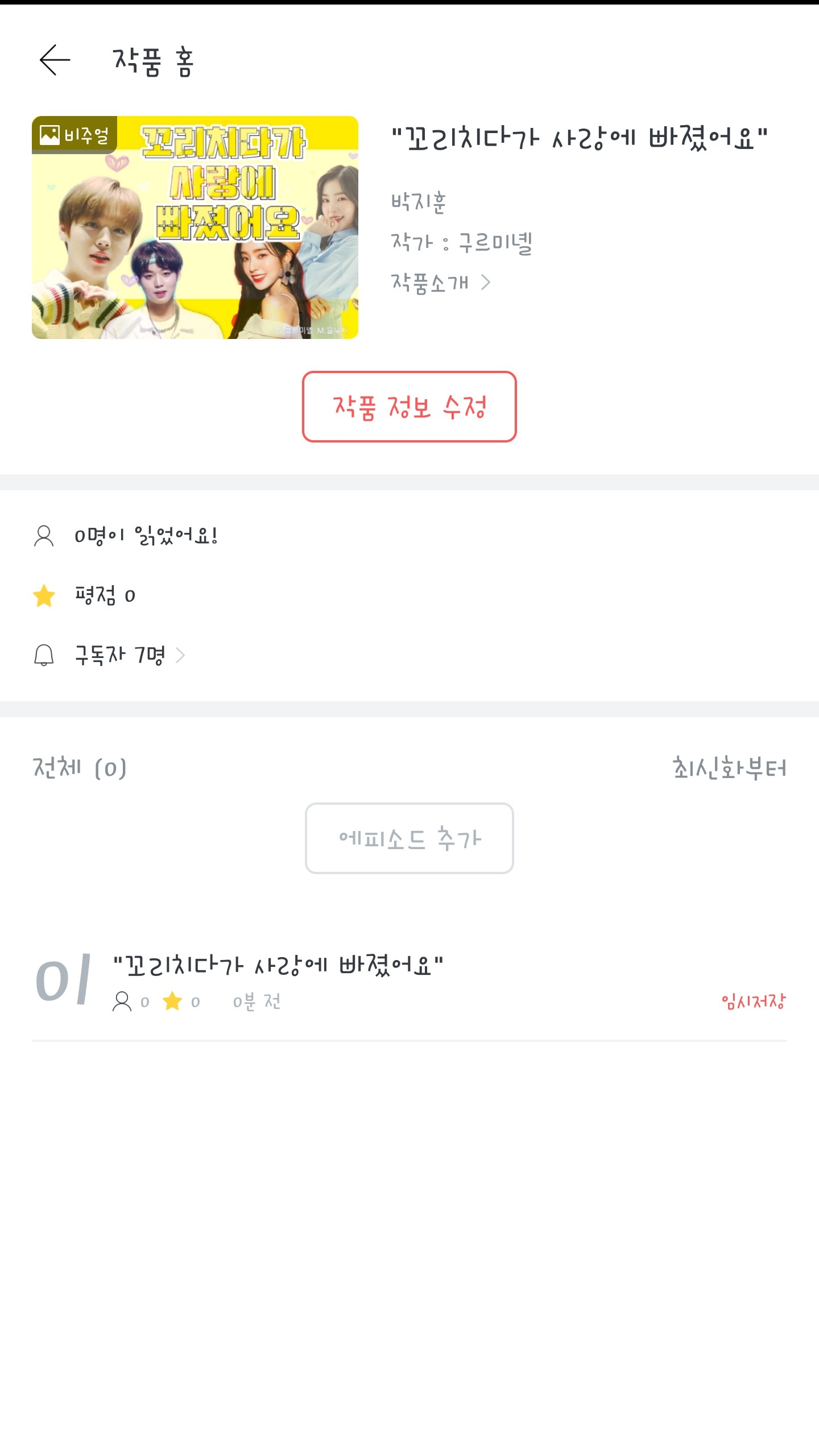Tap the 작품 정보 수정 button
The width and height of the screenshot is (819, 1456).
409,407
